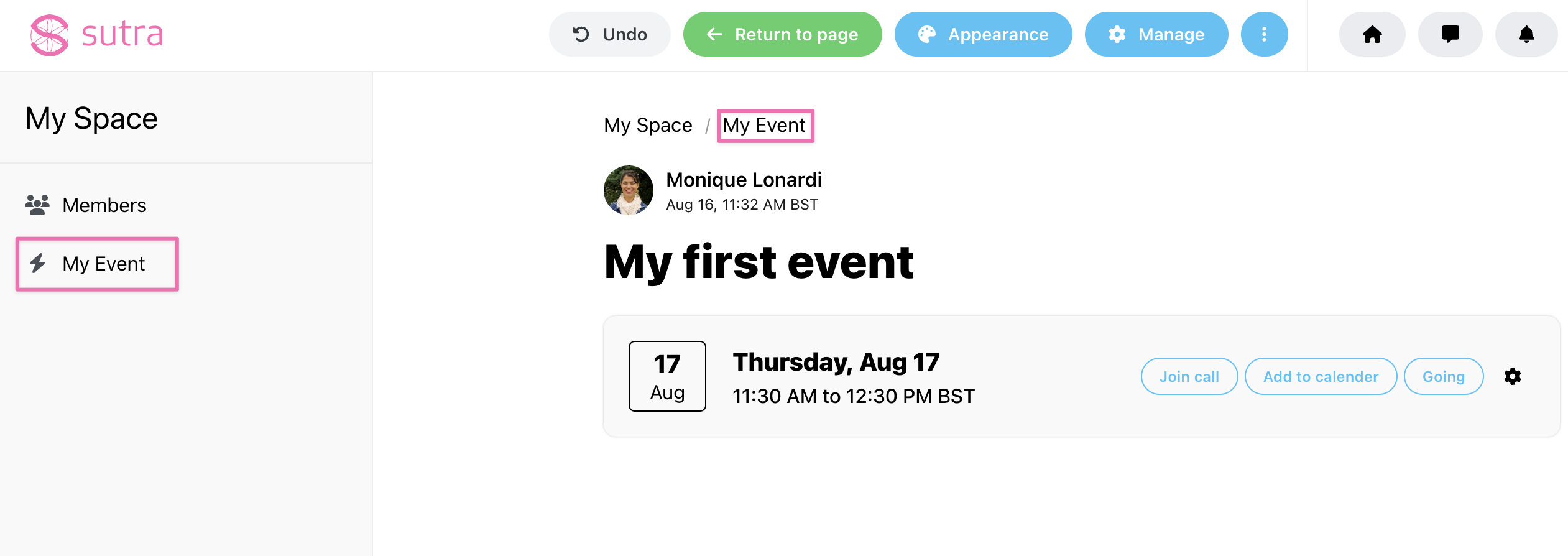Viewport: 1568px width, 556px height.
Task: Join the event call
Action: [x=1189, y=376]
